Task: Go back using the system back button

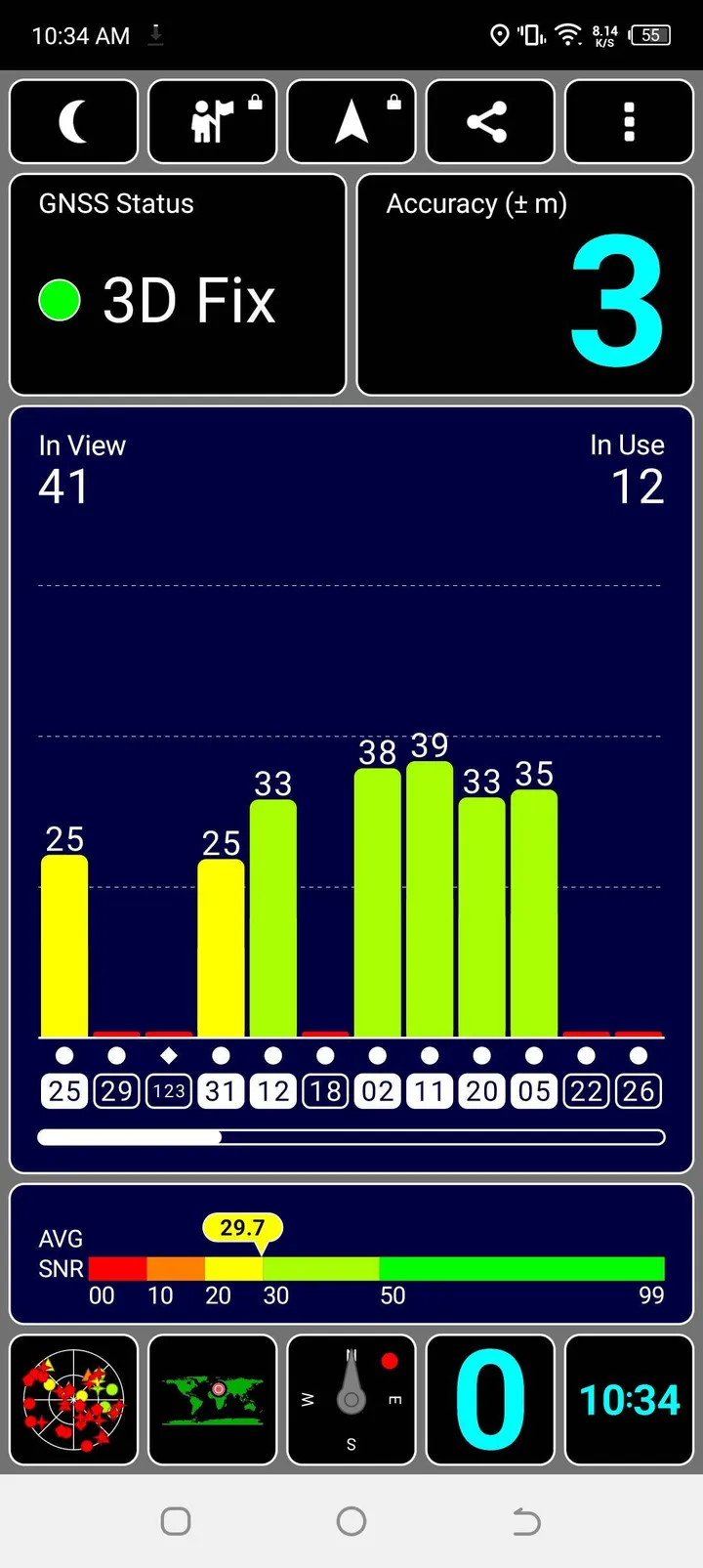Action: click(526, 1521)
